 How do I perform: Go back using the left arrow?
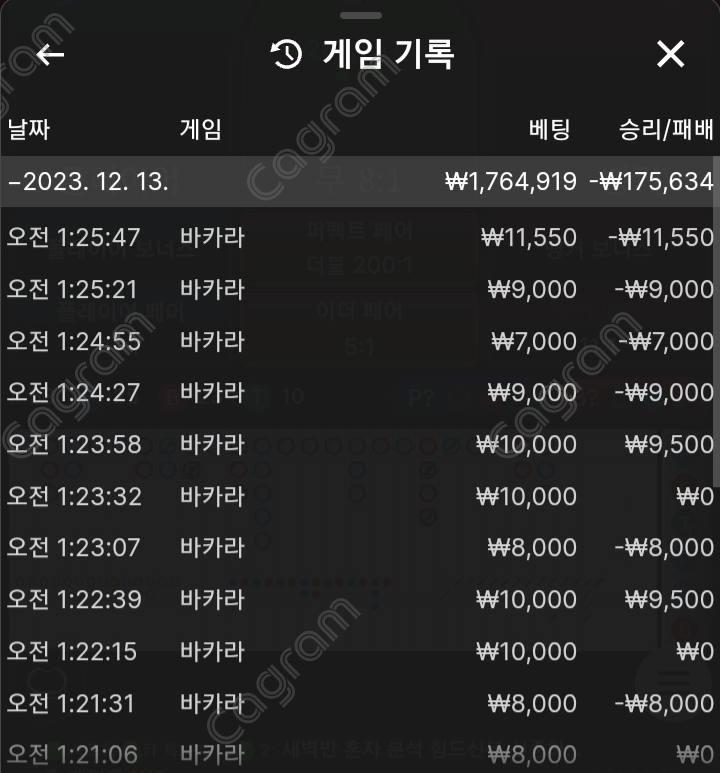(50, 55)
